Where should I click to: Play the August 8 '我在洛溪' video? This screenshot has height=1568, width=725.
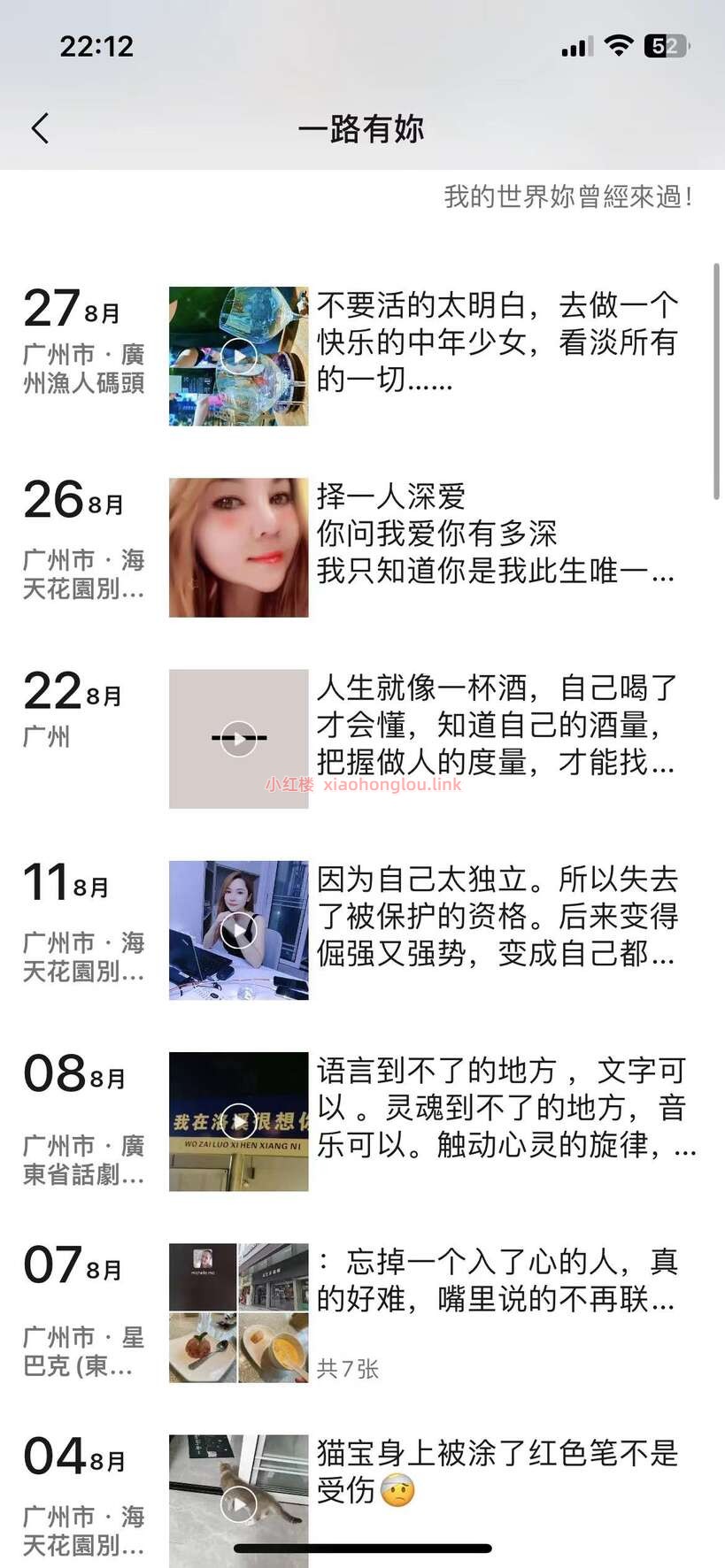tap(237, 1121)
